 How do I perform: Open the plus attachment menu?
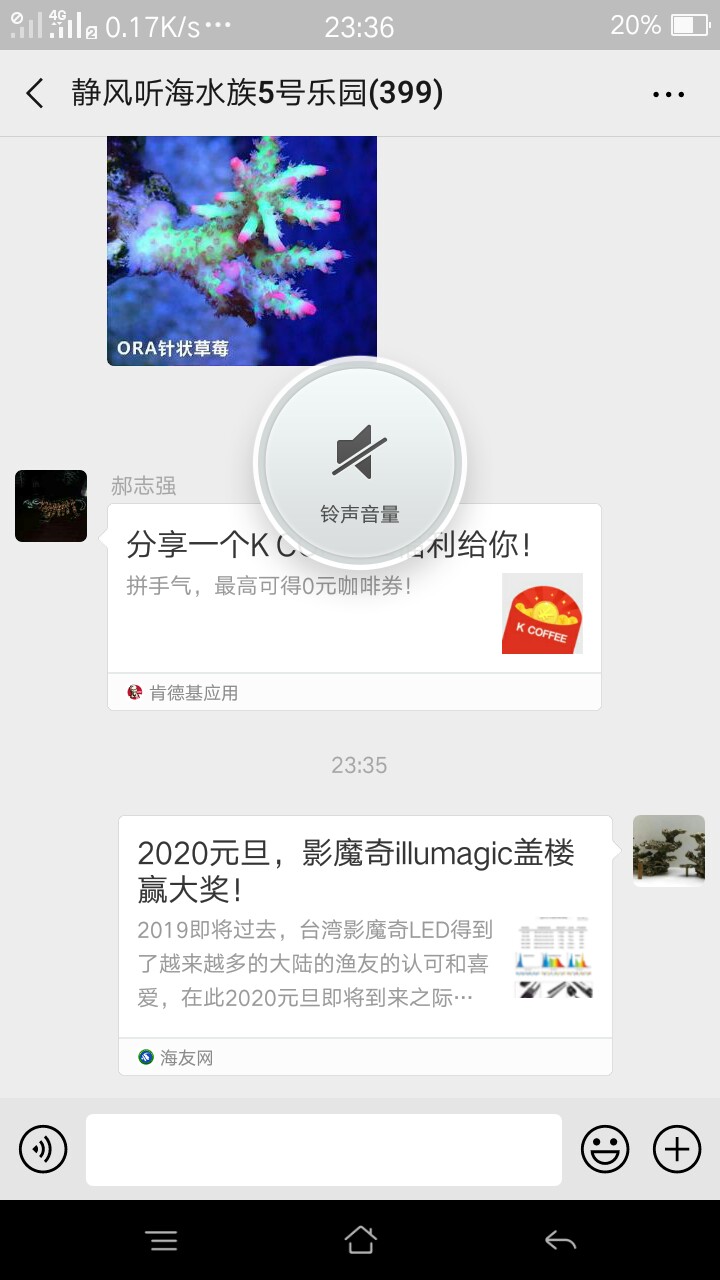pyautogui.click(x=677, y=1149)
